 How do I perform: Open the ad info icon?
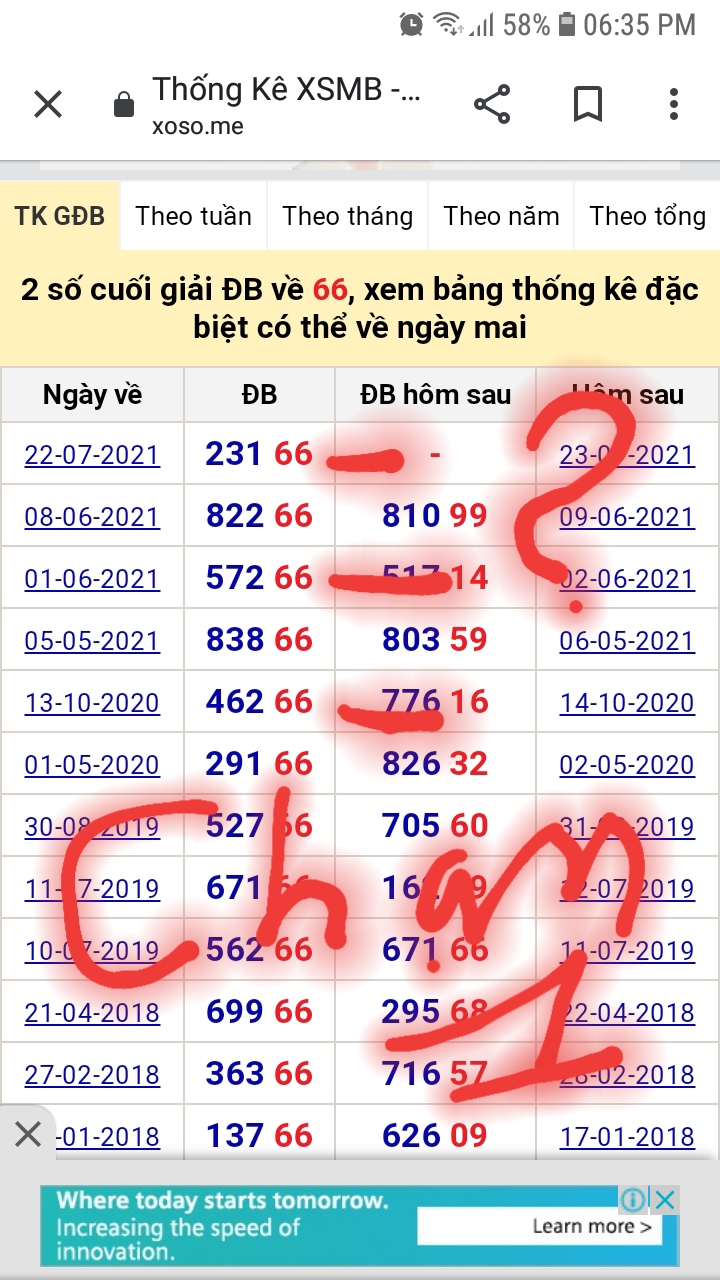point(632,1200)
